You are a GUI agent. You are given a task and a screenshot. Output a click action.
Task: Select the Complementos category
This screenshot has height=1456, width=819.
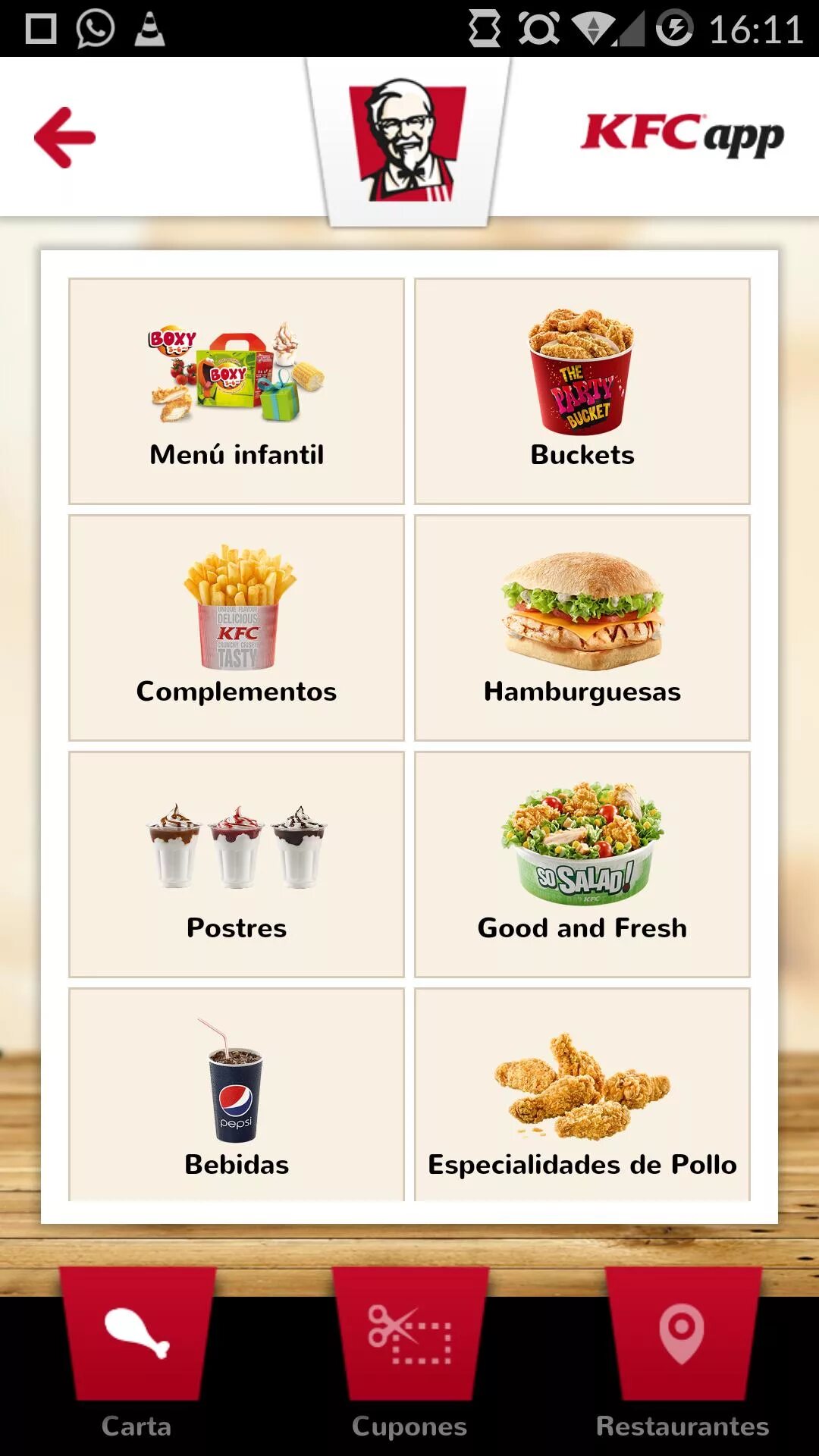click(237, 628)
